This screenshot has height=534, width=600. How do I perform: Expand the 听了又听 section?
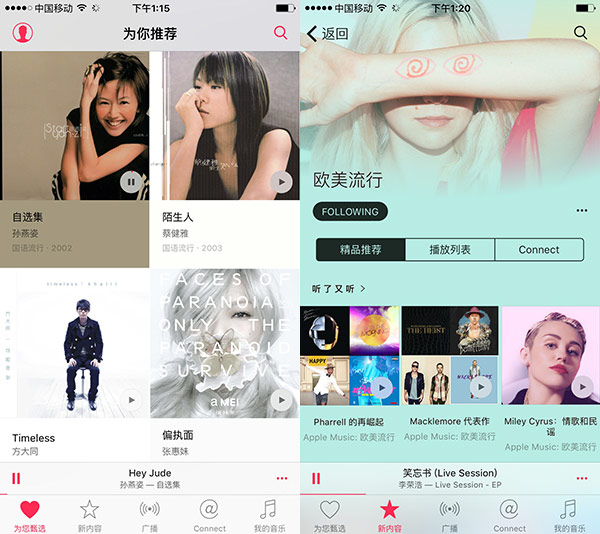tap(339, 289)
